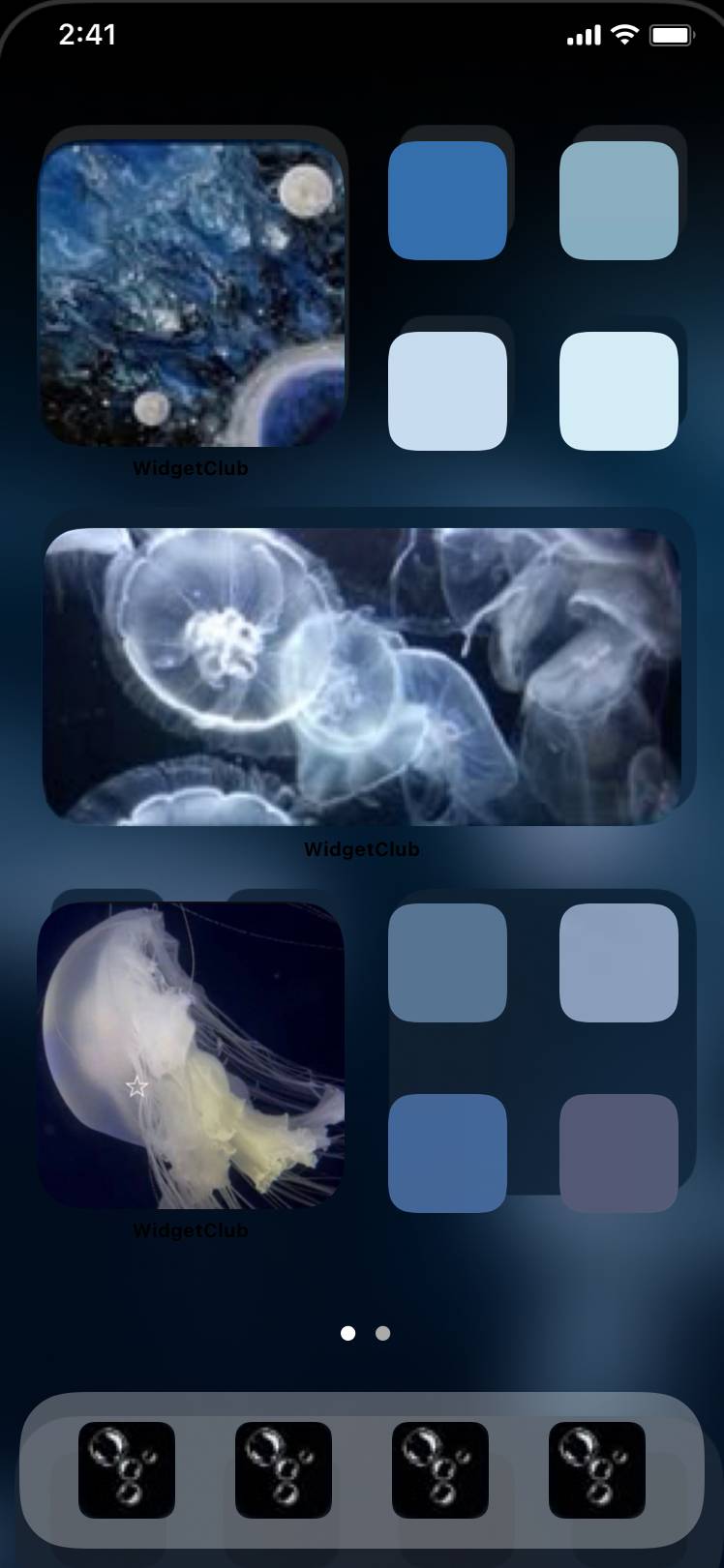724x1568 pixels.
Task: Open the lavender-blue app icon
Action: pyautogui.click(x=618, y=962)
